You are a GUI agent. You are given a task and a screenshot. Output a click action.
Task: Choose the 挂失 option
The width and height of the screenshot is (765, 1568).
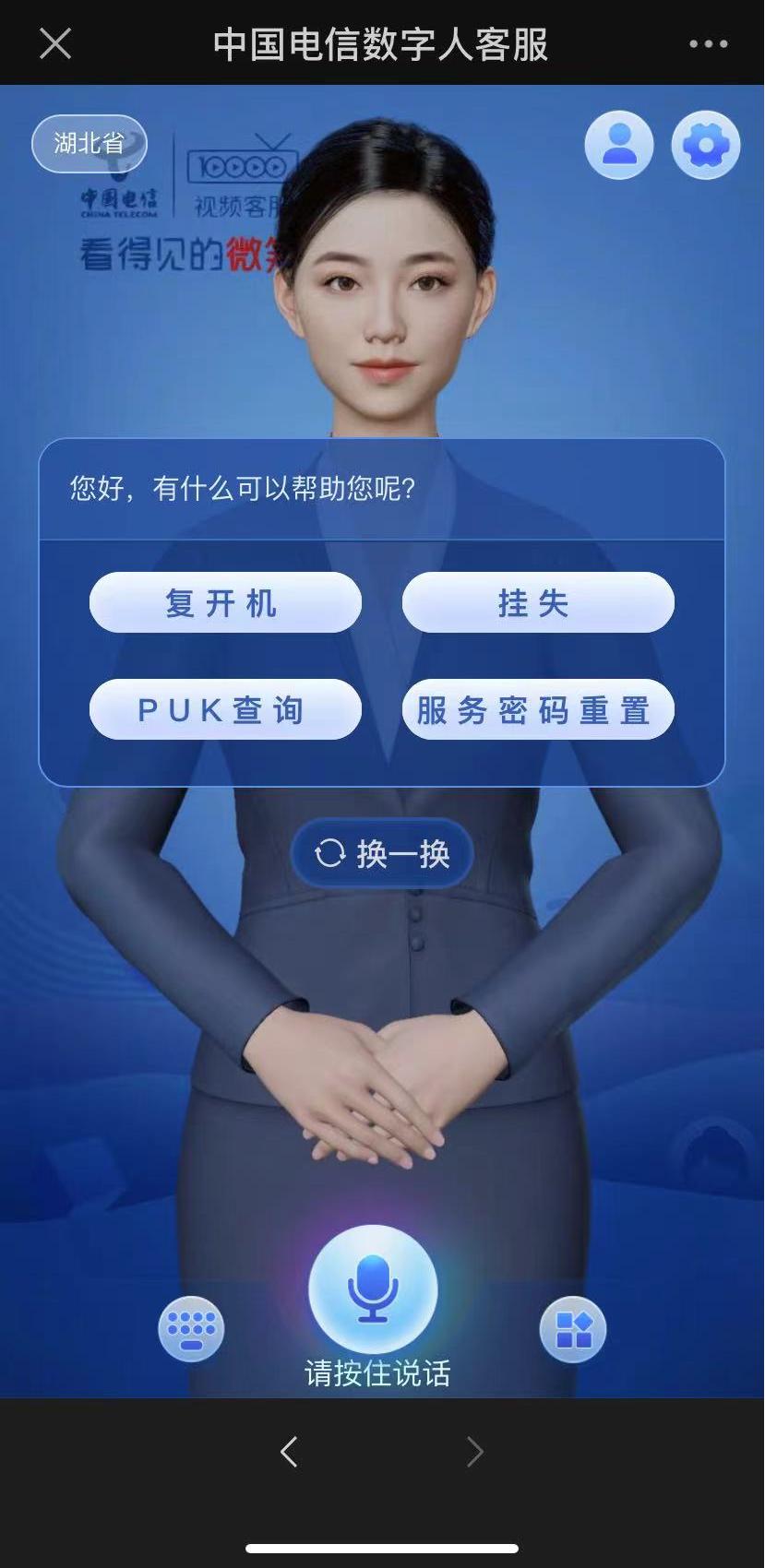[538, 603]
